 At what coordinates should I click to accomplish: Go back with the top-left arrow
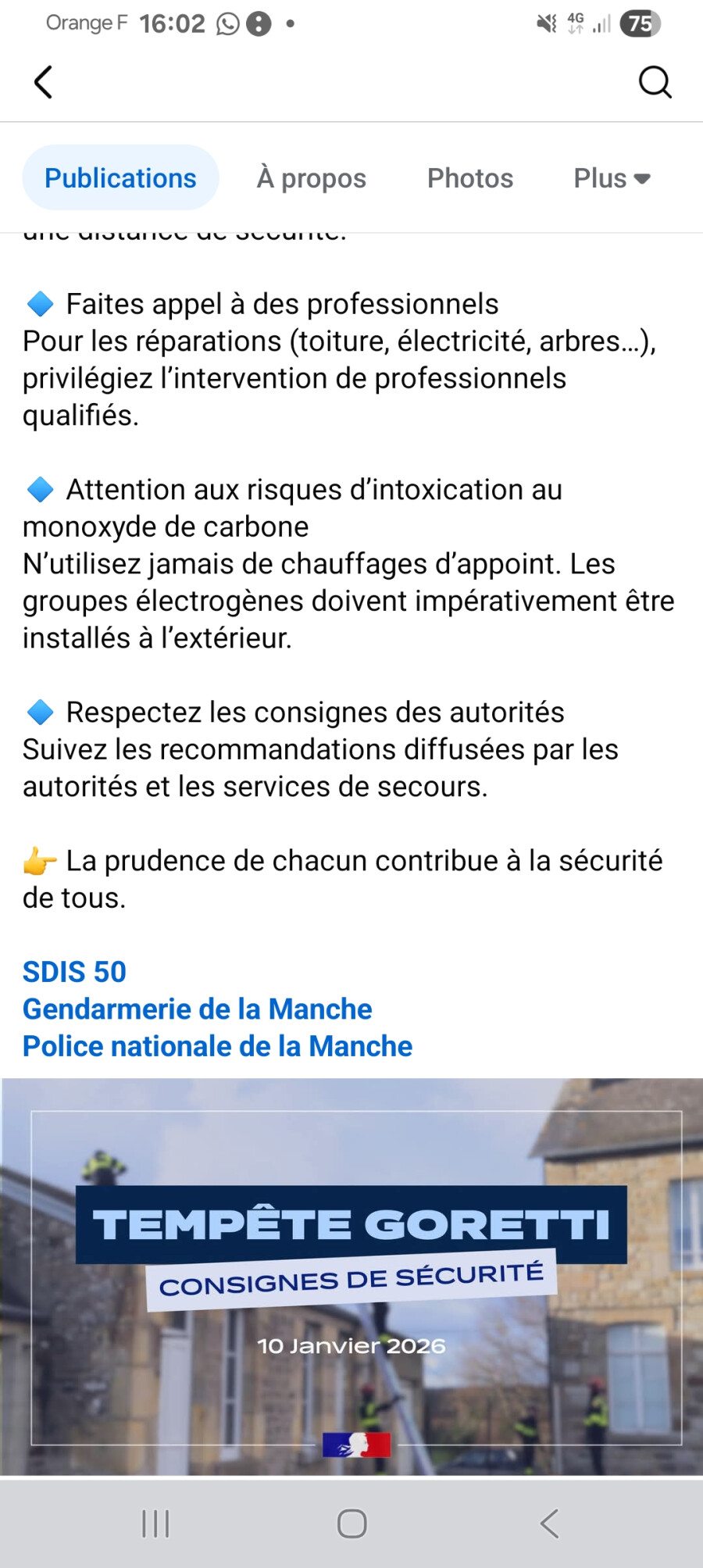pyautogui.click(x=44, y=82)
